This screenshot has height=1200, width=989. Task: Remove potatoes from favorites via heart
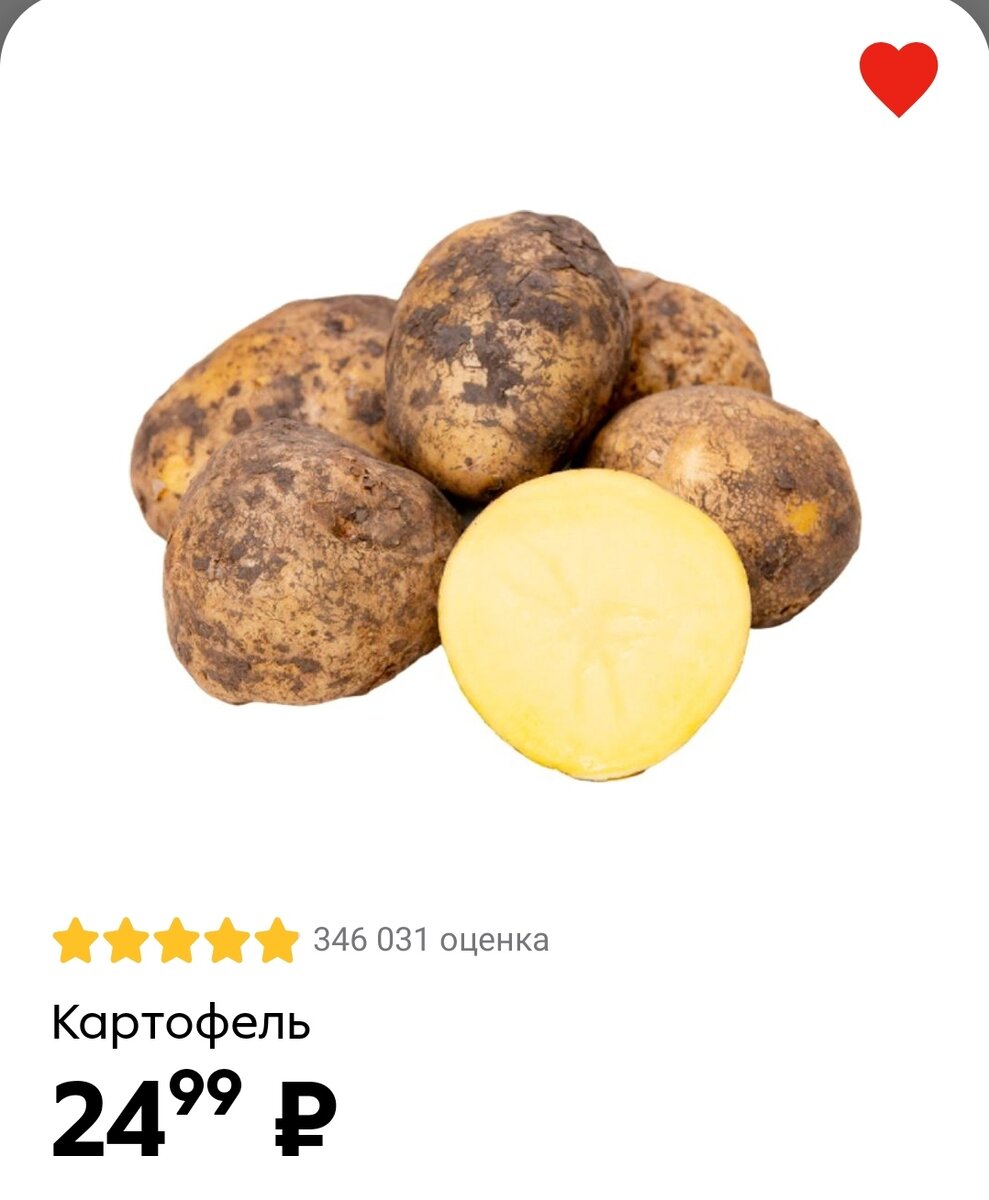click(898, 78)
